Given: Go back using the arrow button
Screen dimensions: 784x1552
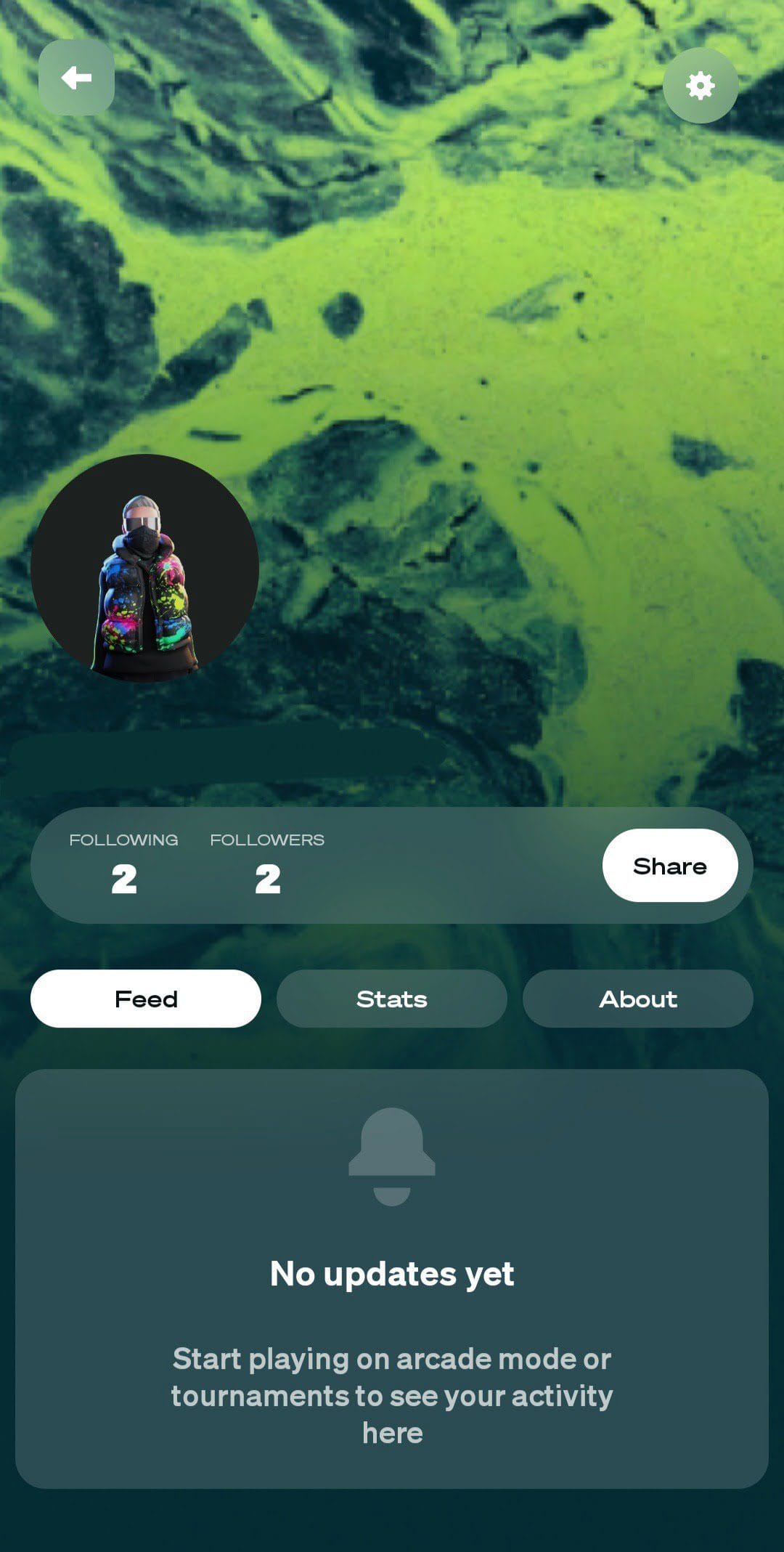Looking at the screenshot, I should 76,78.
